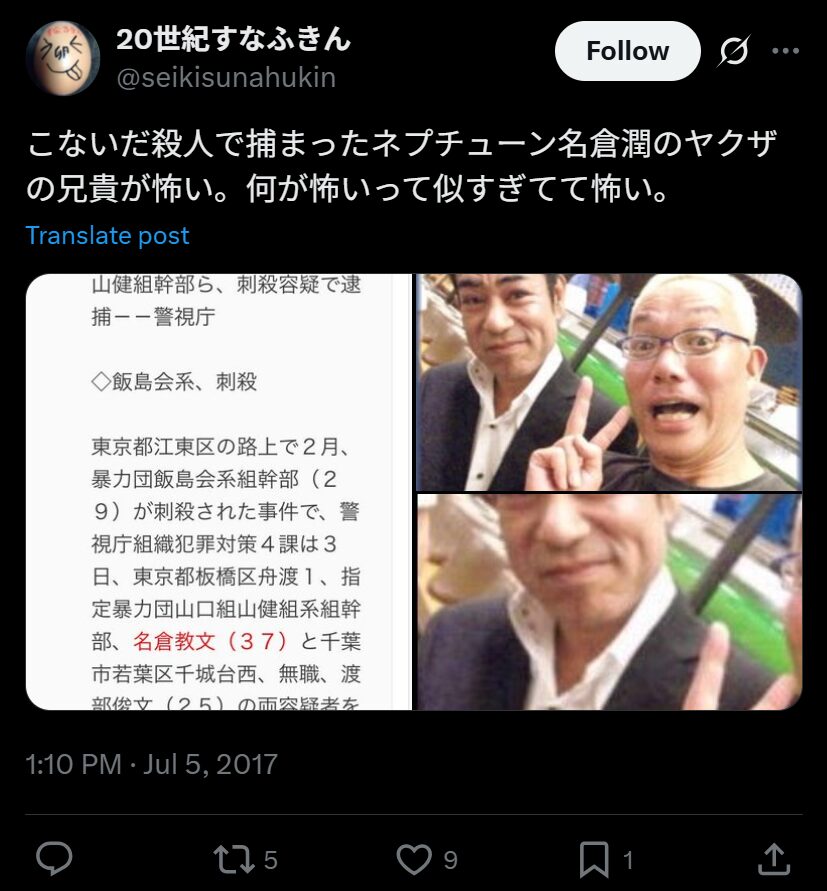This screenshot has width=827, height=891.
Task: Open the top photo of two men
Action: [x=608, y=382]
